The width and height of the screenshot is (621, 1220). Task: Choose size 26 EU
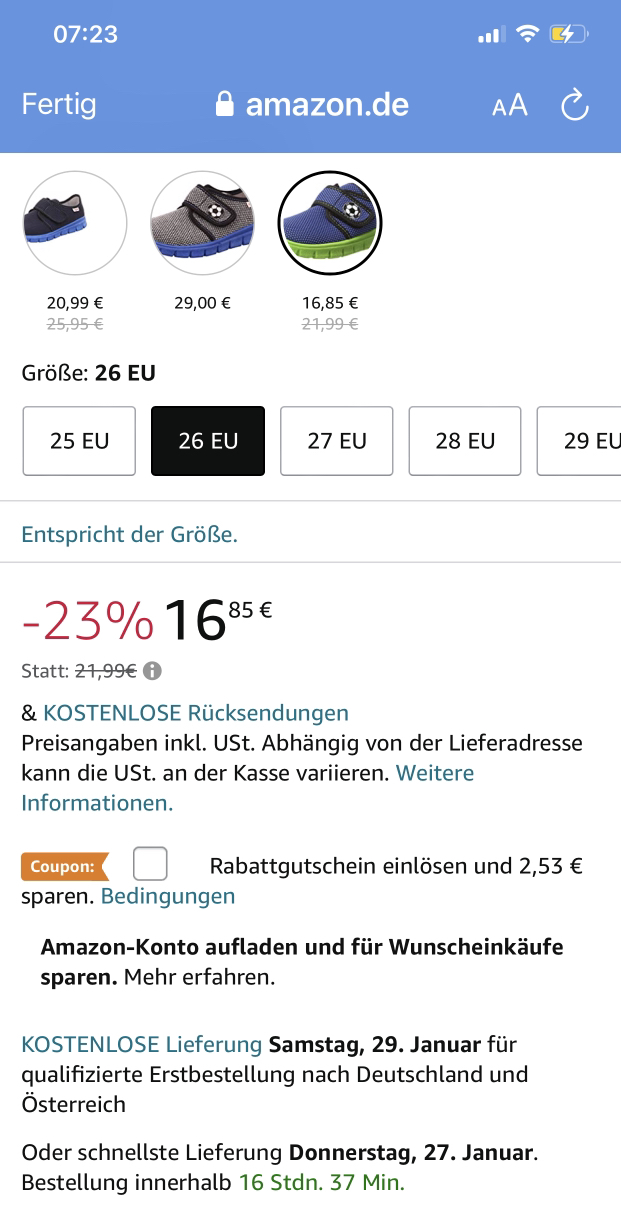[x=208, y=441]
